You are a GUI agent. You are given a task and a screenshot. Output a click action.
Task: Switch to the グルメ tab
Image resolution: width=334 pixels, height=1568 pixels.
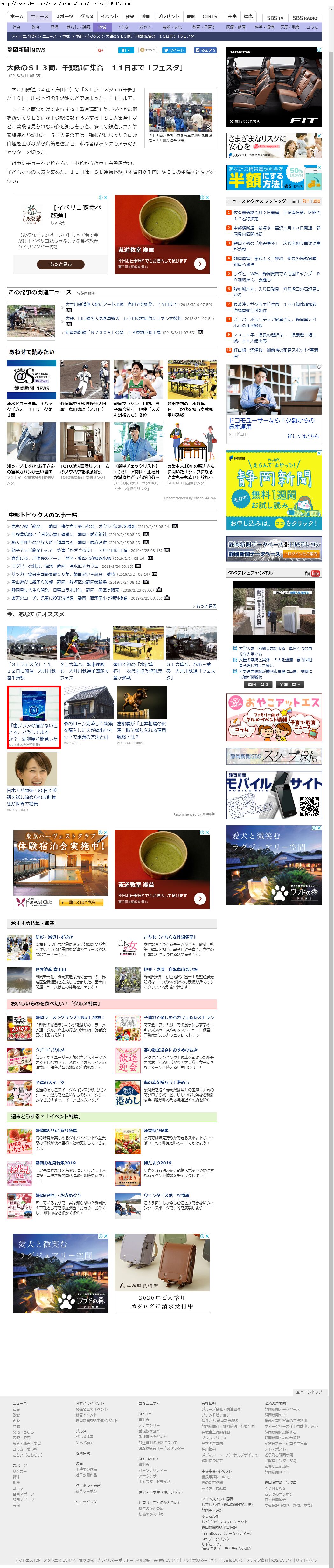(87, 17)
